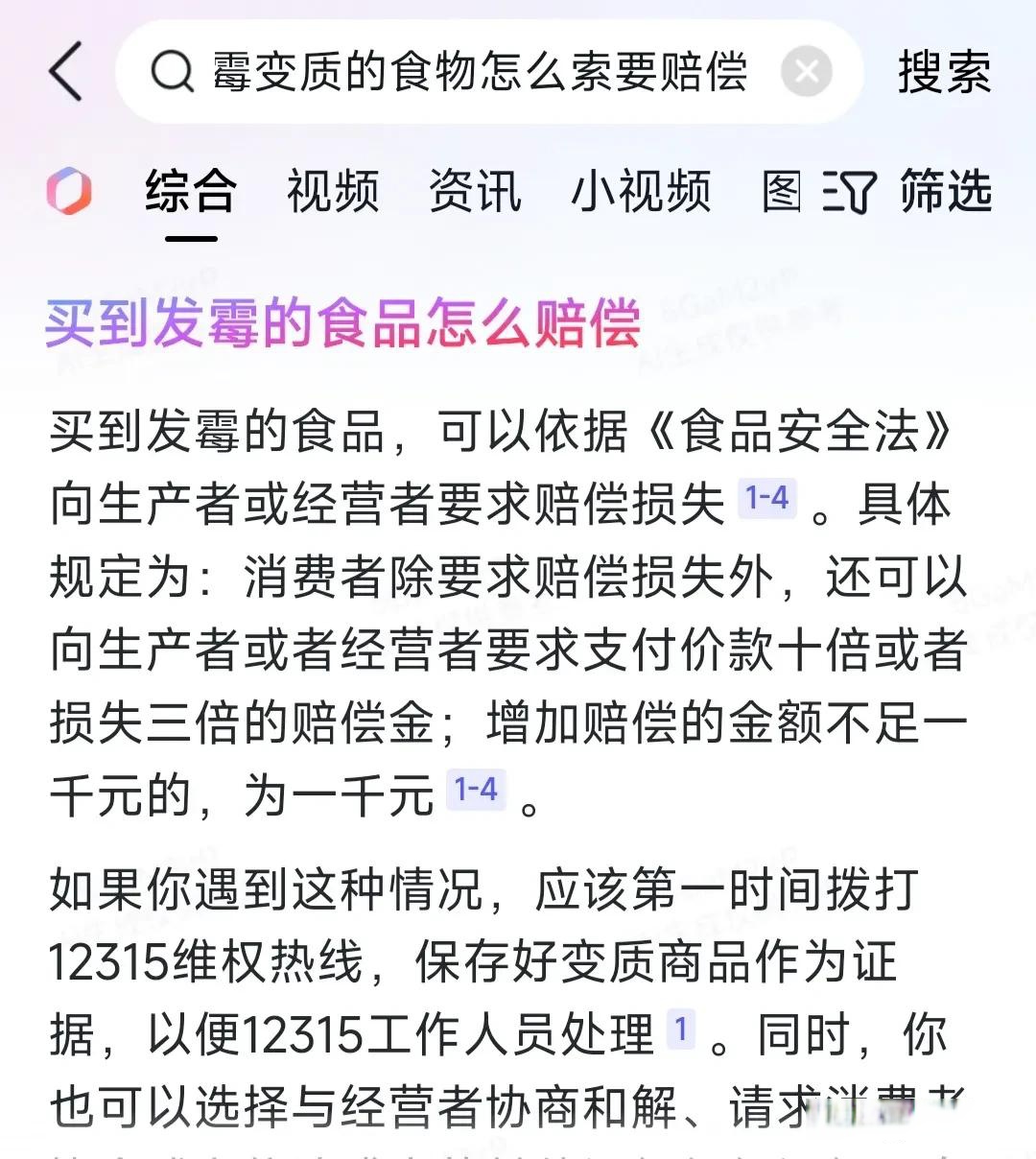Open the 小视频 tab
Screen dimensions: 1036x1159
tap(642, 192)
